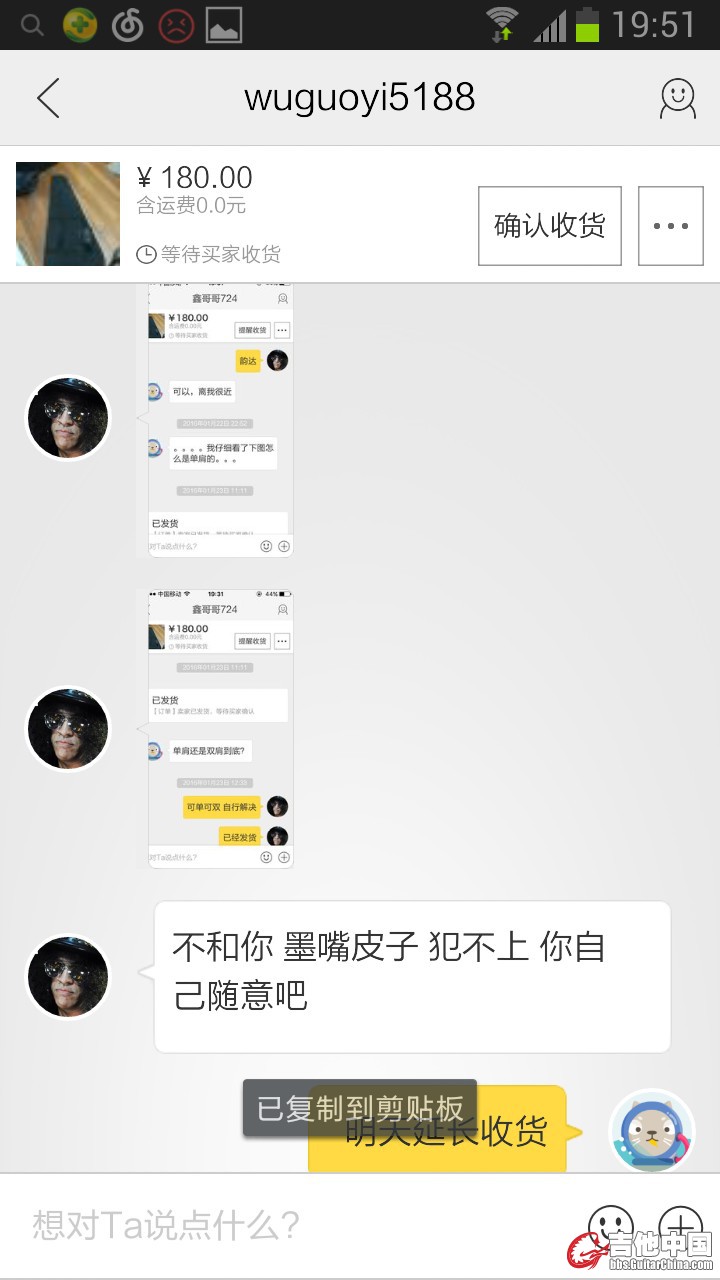Tap the 确认收货 button
Screen dimensions: 720x1280
549,226
